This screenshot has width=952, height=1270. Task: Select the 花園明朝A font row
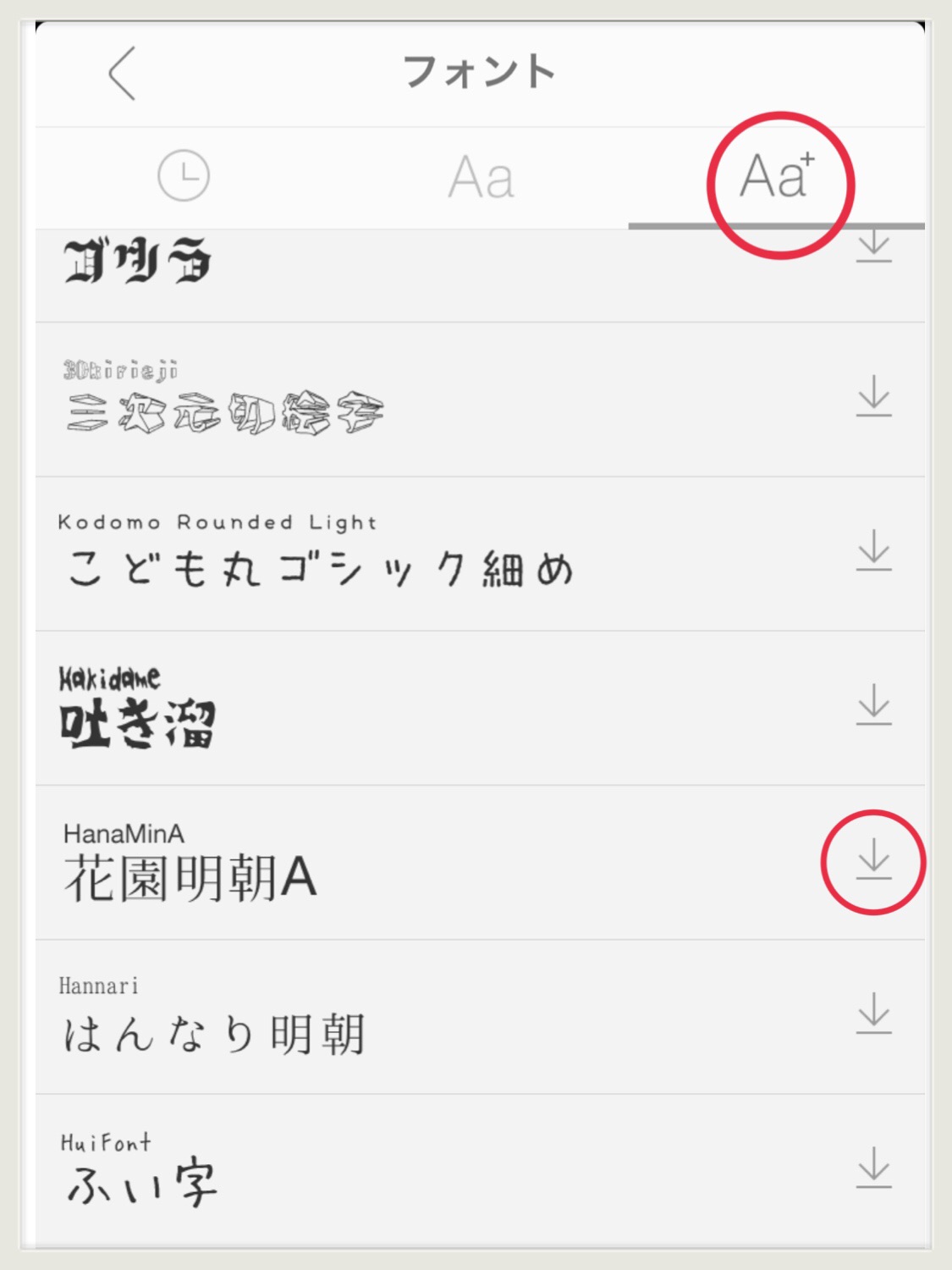click(x=480, y=863)
